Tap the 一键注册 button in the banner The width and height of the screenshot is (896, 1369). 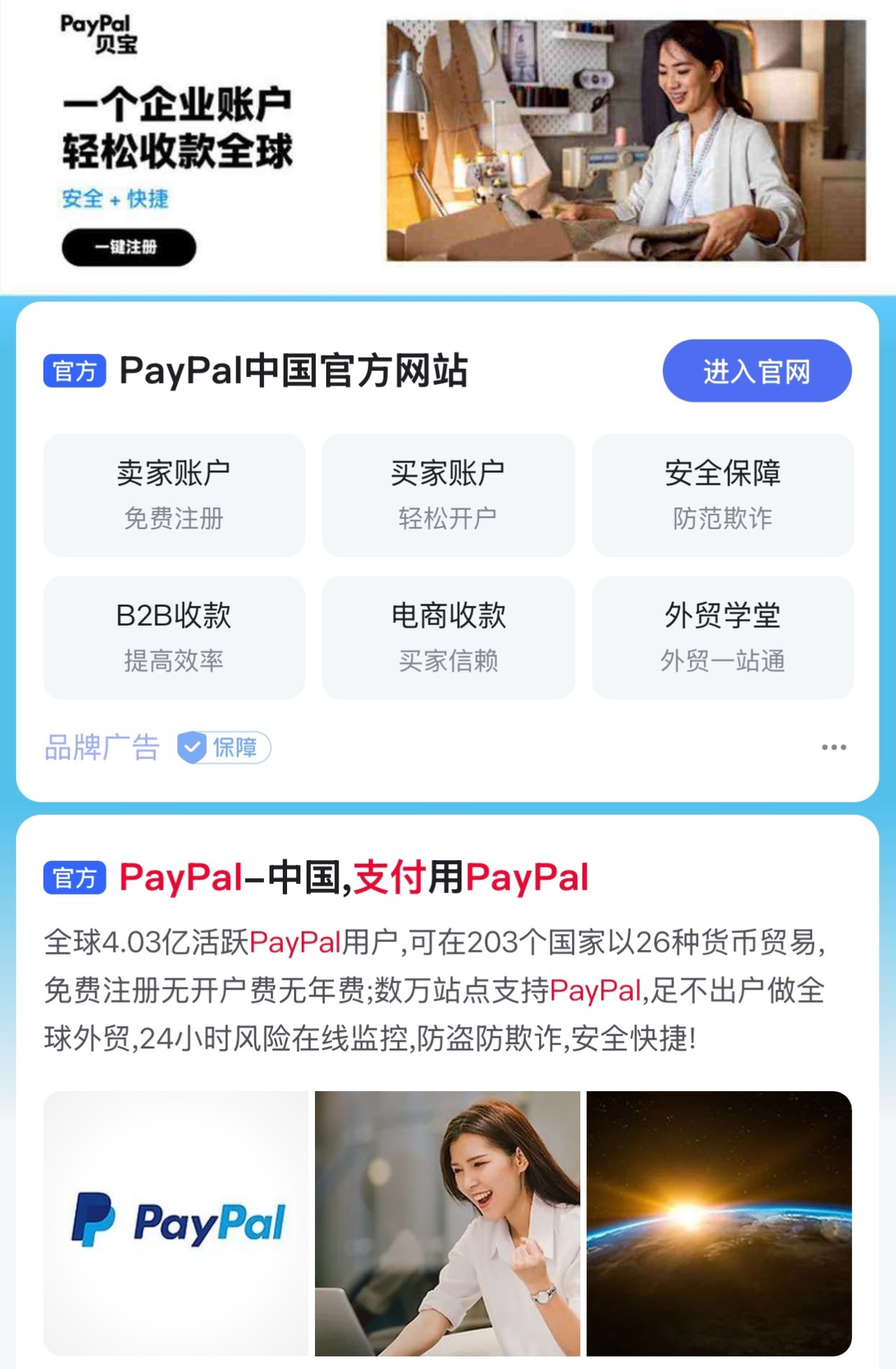129,247
